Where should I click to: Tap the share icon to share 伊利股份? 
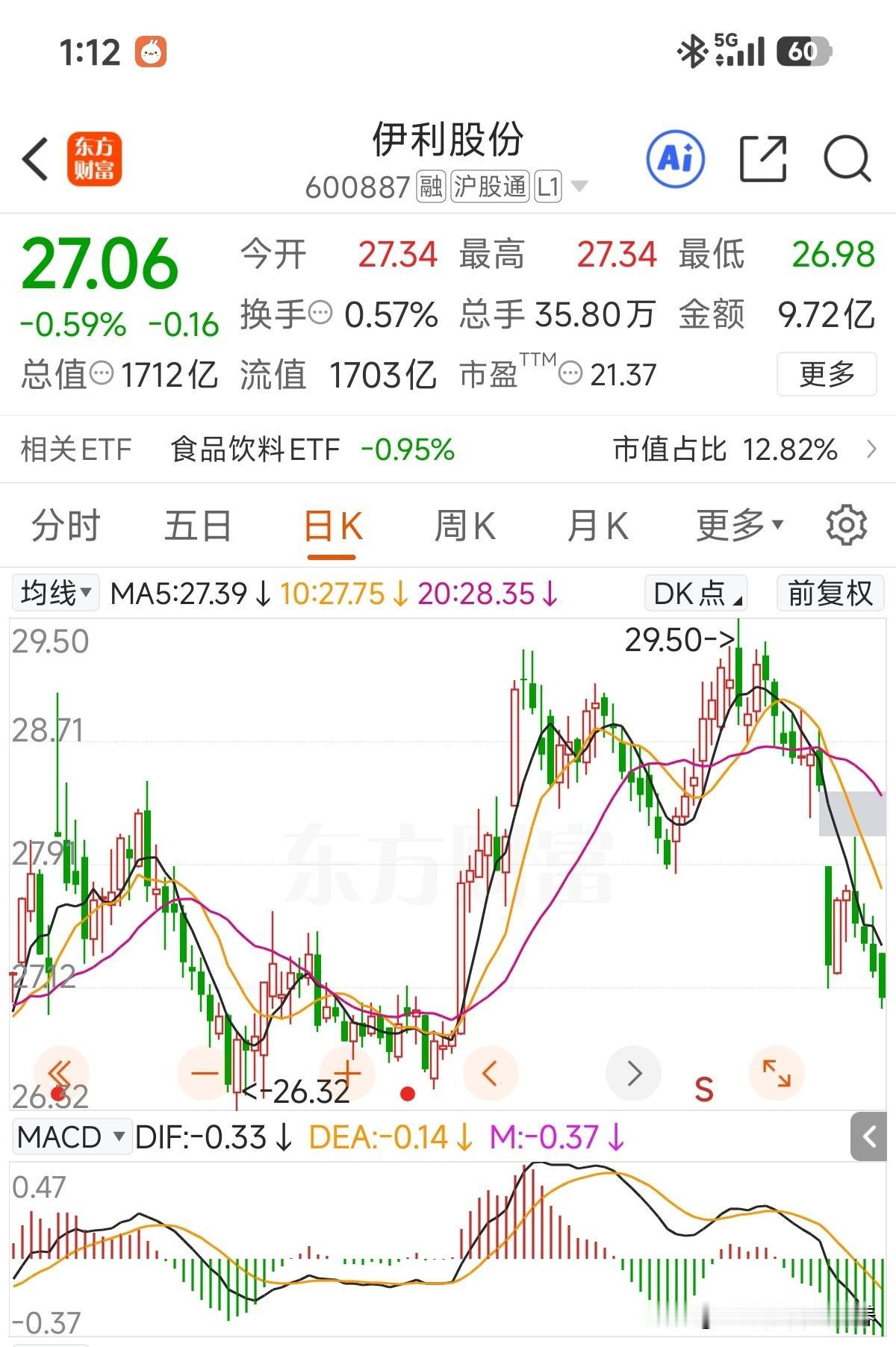pos(762,159)
